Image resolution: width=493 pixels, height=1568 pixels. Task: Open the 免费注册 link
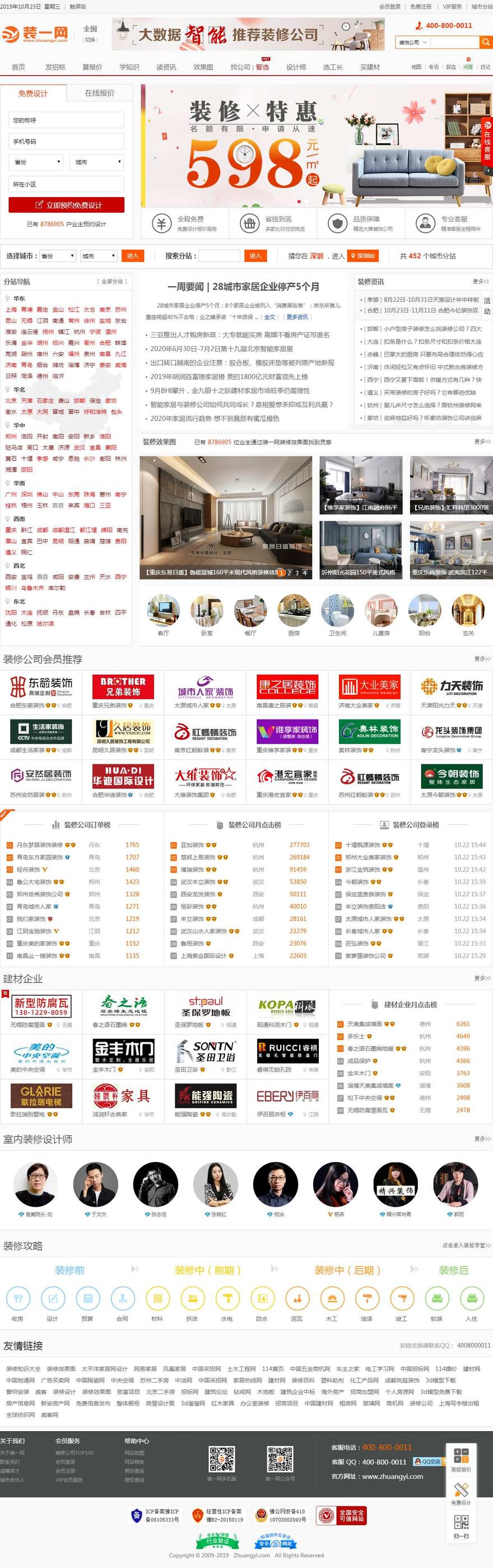[x=421, y=7]
